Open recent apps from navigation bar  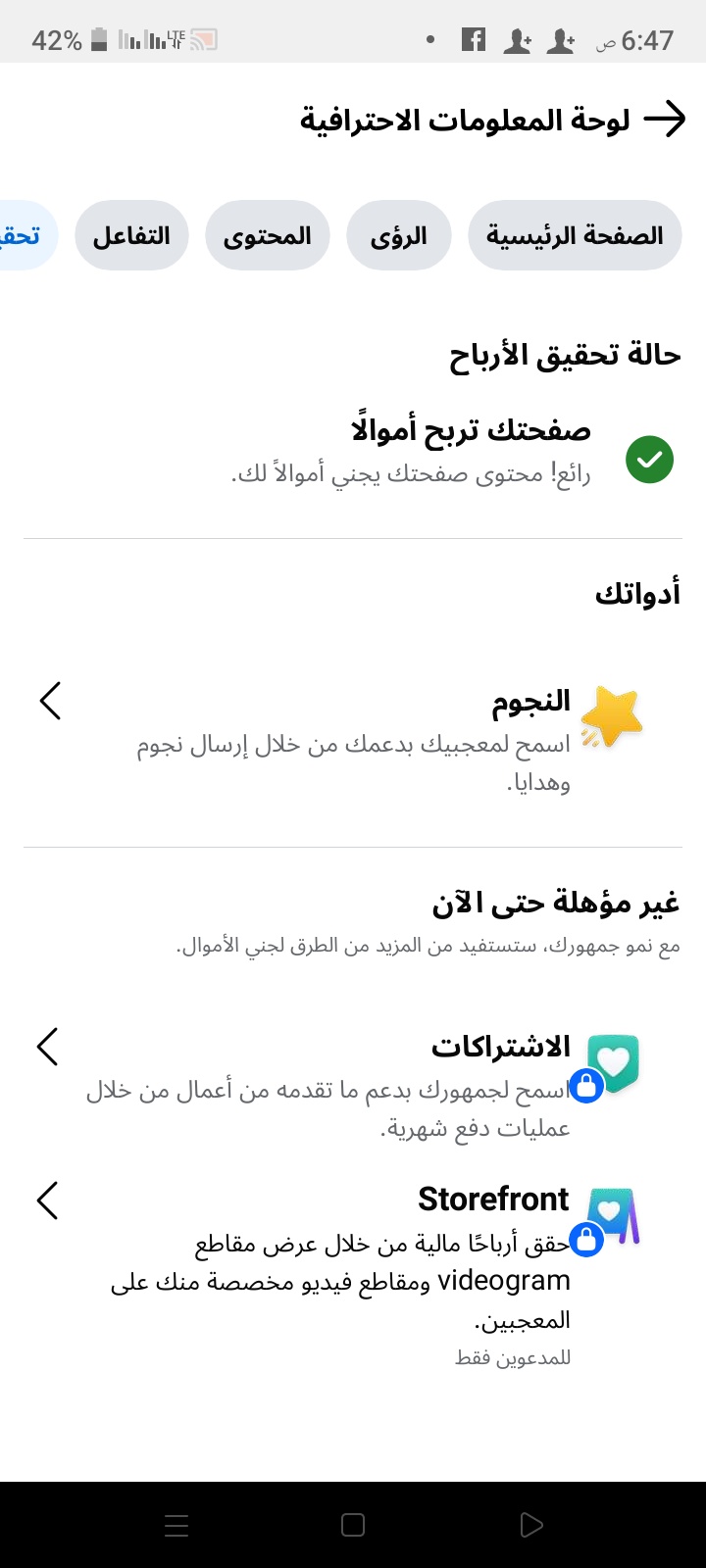(176, 1525)
